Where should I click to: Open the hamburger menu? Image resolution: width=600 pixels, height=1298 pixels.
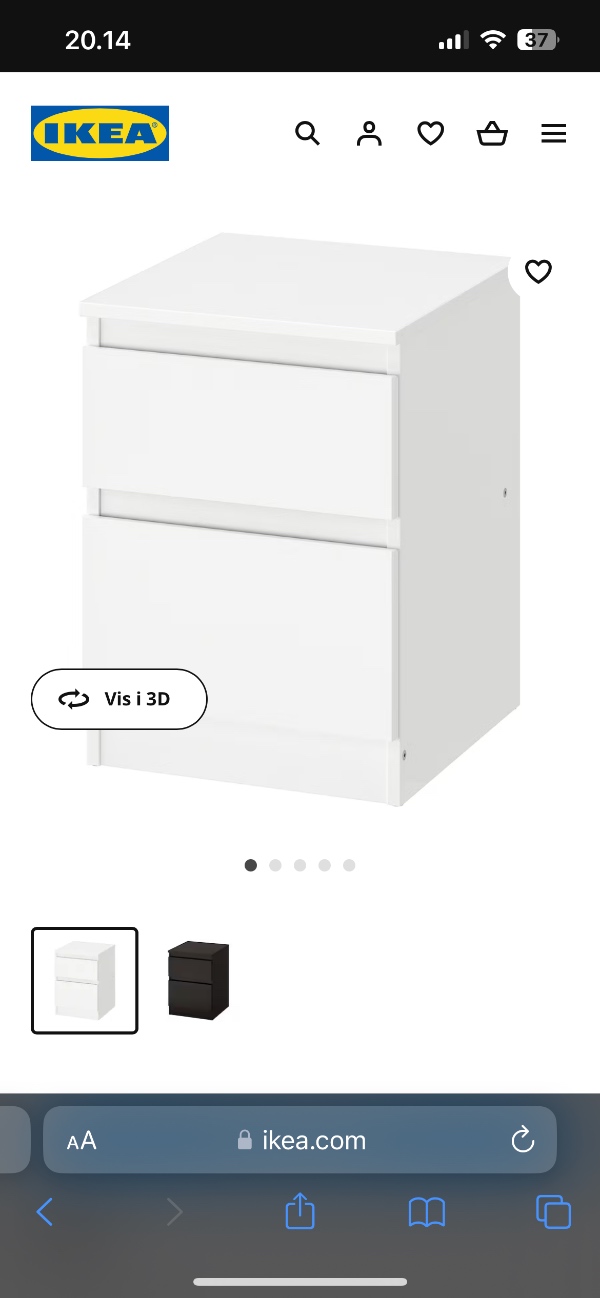(554, 133)
